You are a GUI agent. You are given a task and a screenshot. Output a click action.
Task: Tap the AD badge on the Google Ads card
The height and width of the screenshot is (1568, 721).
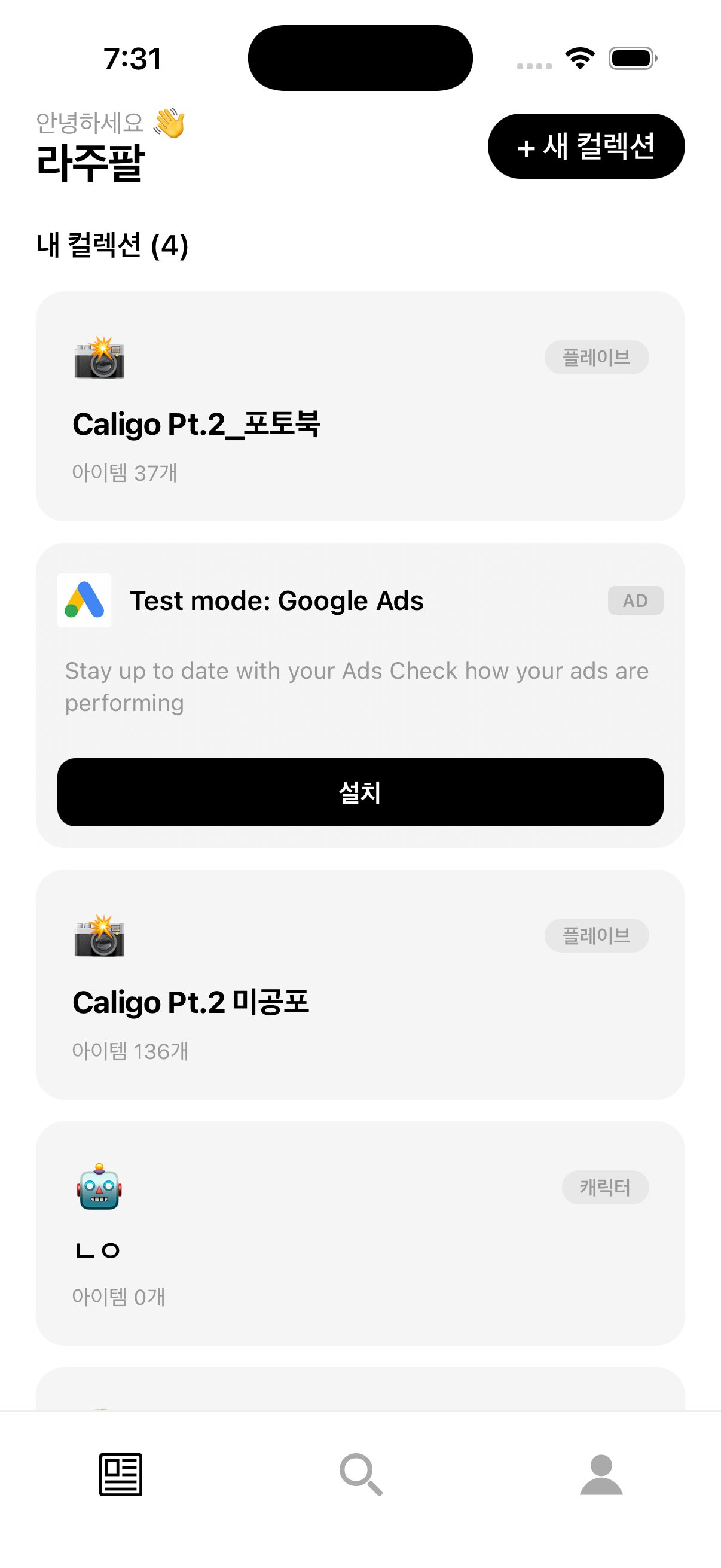tap(636, 600)
